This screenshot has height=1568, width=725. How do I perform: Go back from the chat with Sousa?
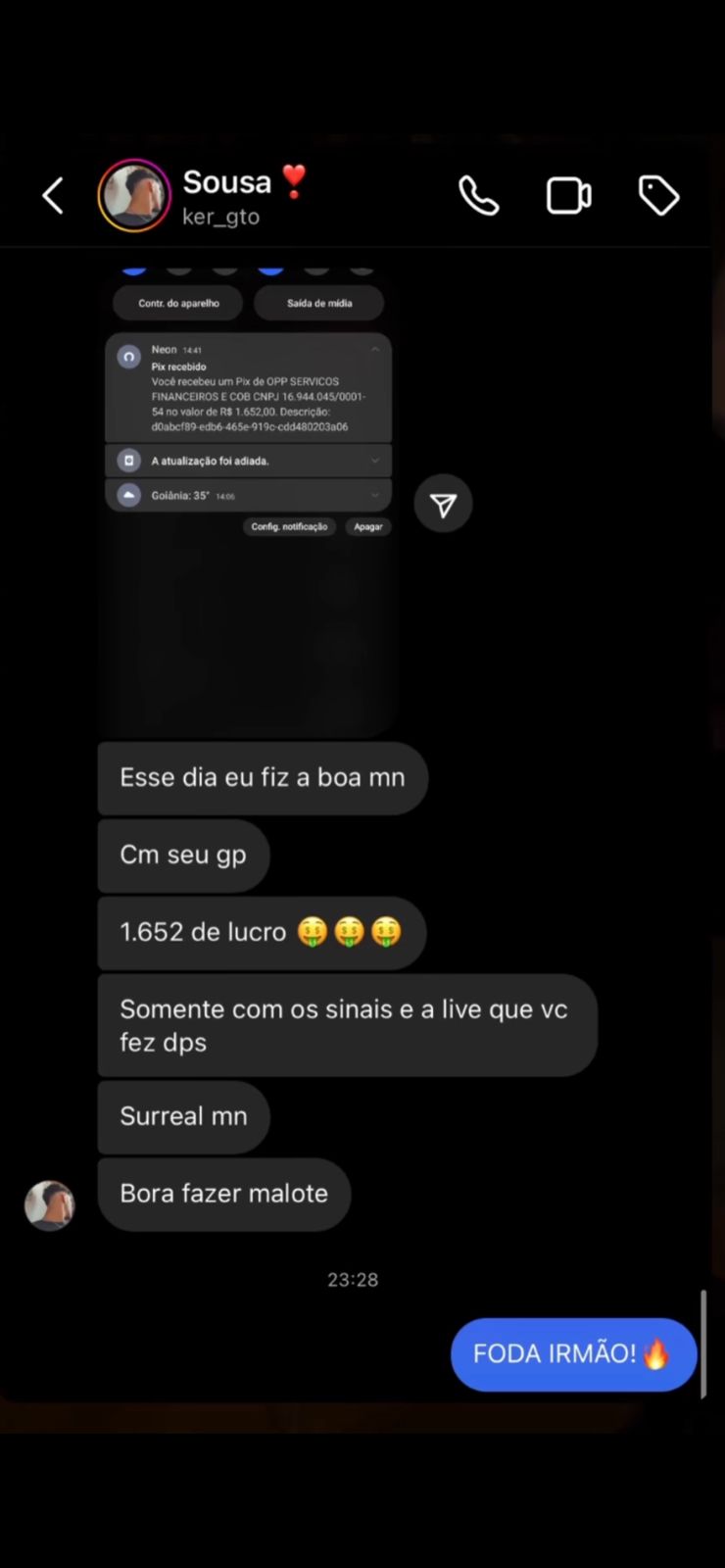53,196
